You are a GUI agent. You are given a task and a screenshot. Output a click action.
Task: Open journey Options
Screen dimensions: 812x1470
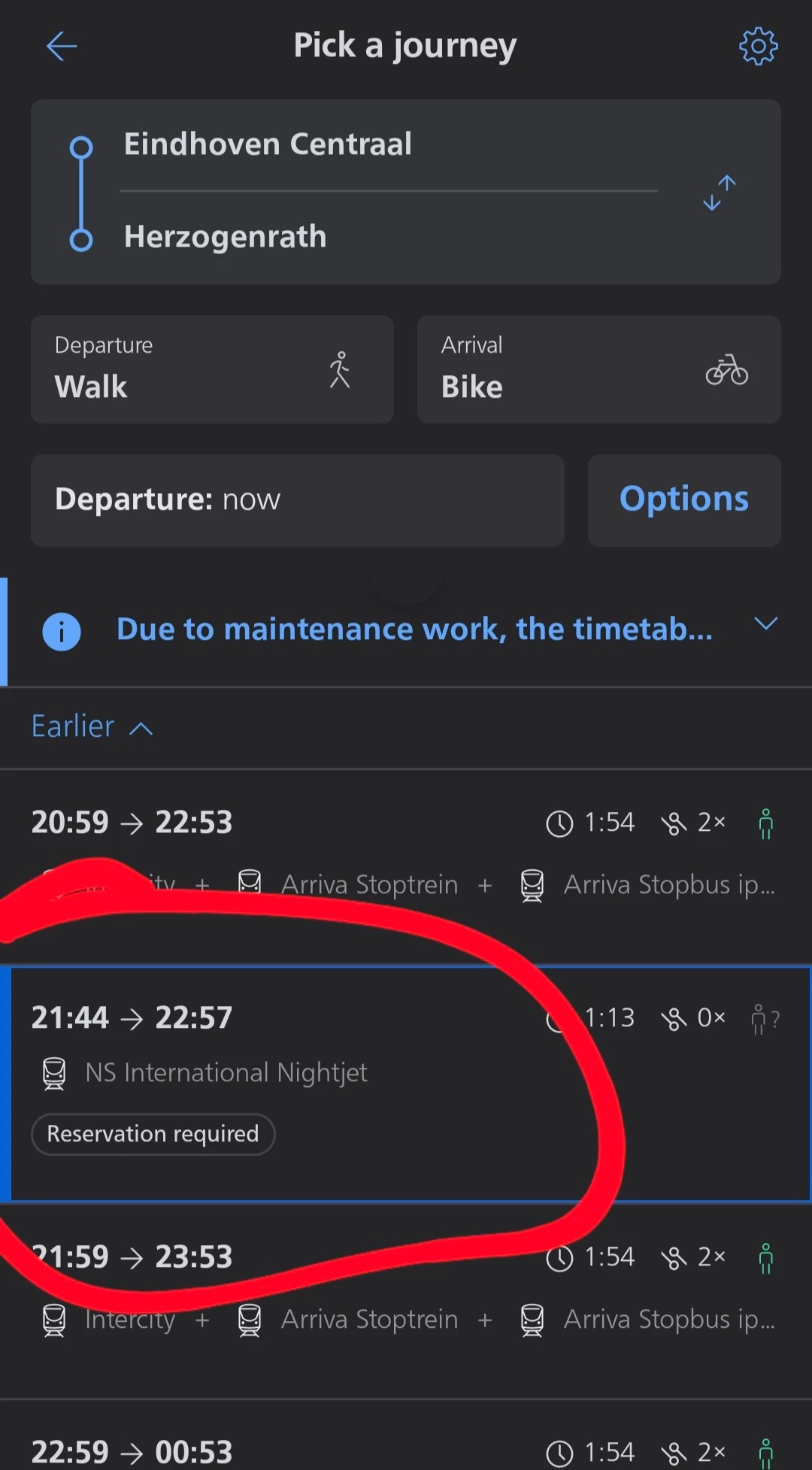[683, 500]
